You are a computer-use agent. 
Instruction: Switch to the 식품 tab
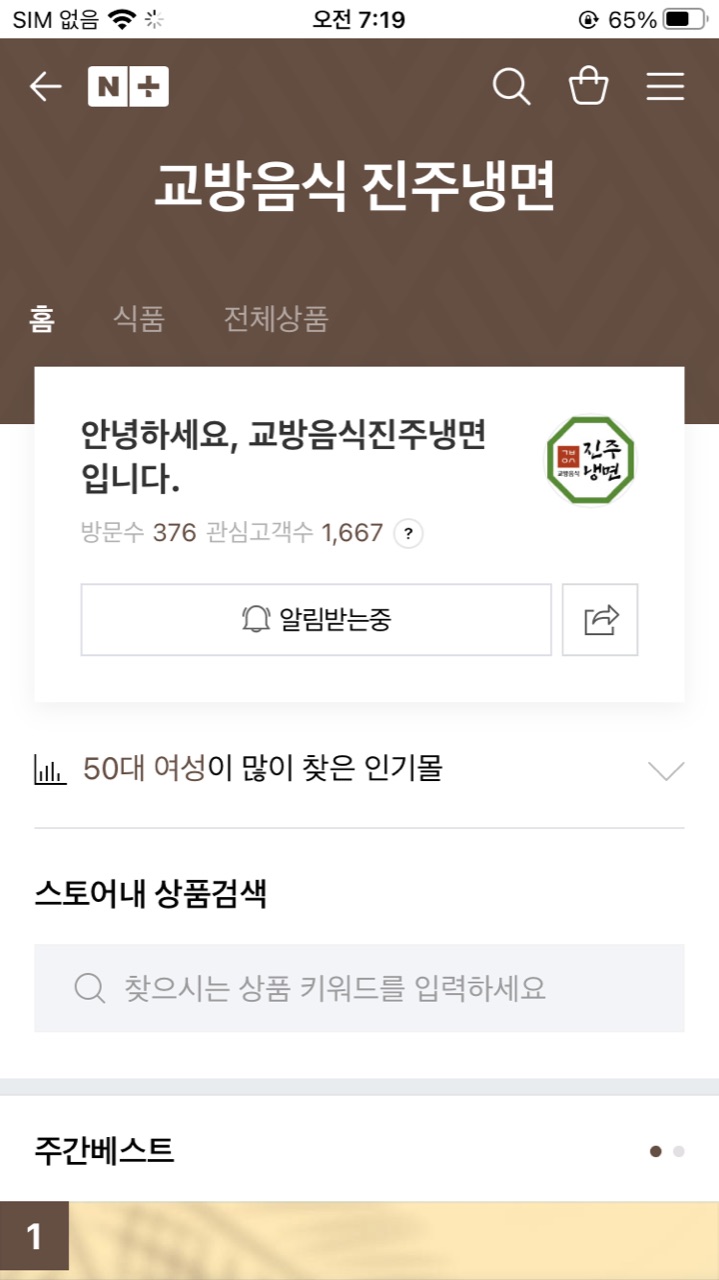(x=138, y=319)
